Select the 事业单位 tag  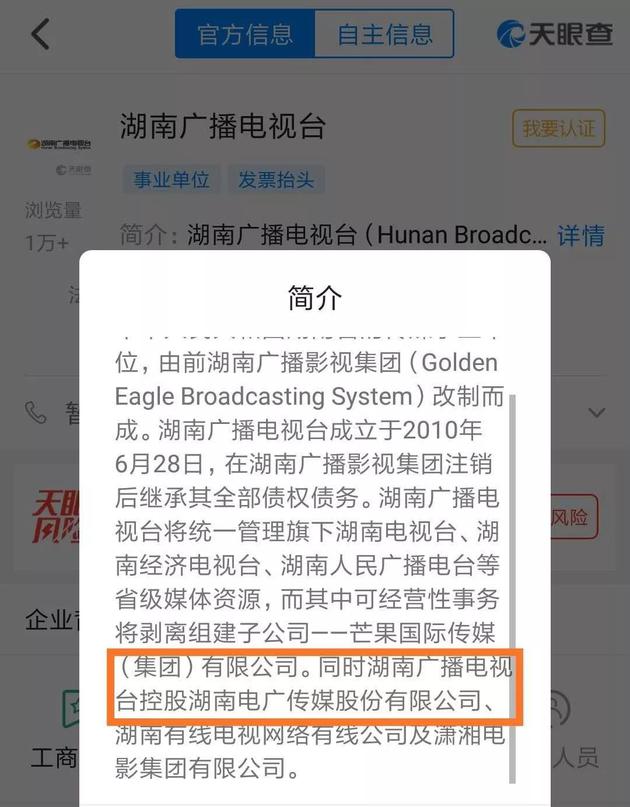click(172, 180)
